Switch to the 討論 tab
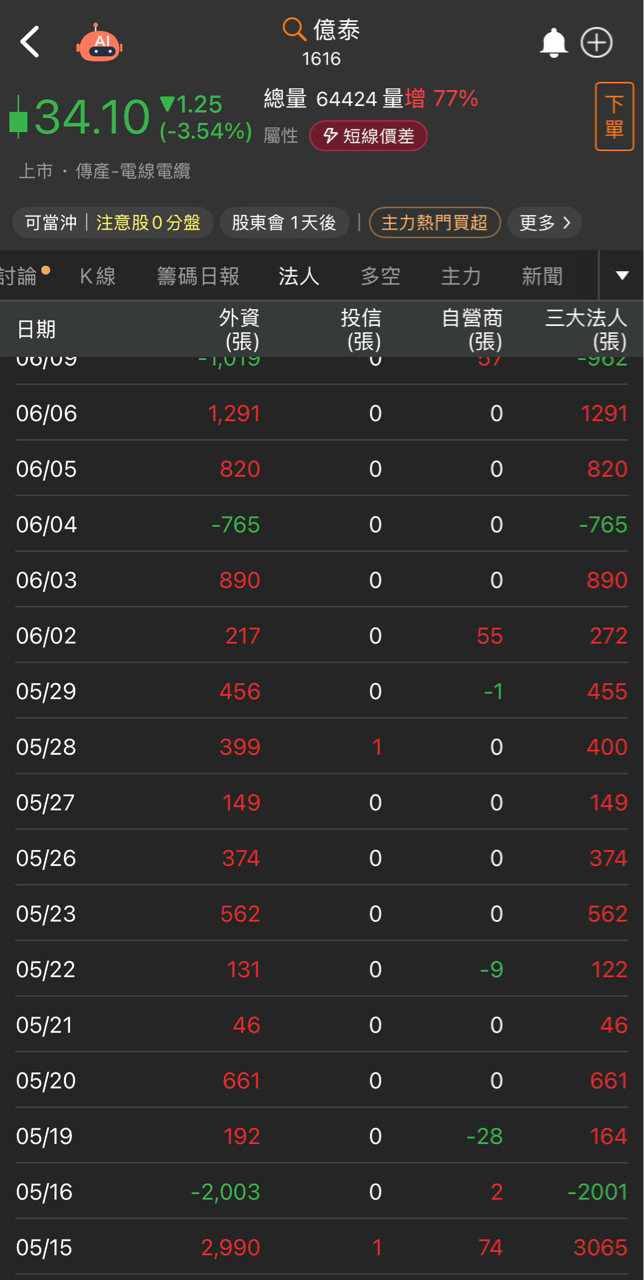Screen dimensions: 644x1280 click(x=21, y=276)
